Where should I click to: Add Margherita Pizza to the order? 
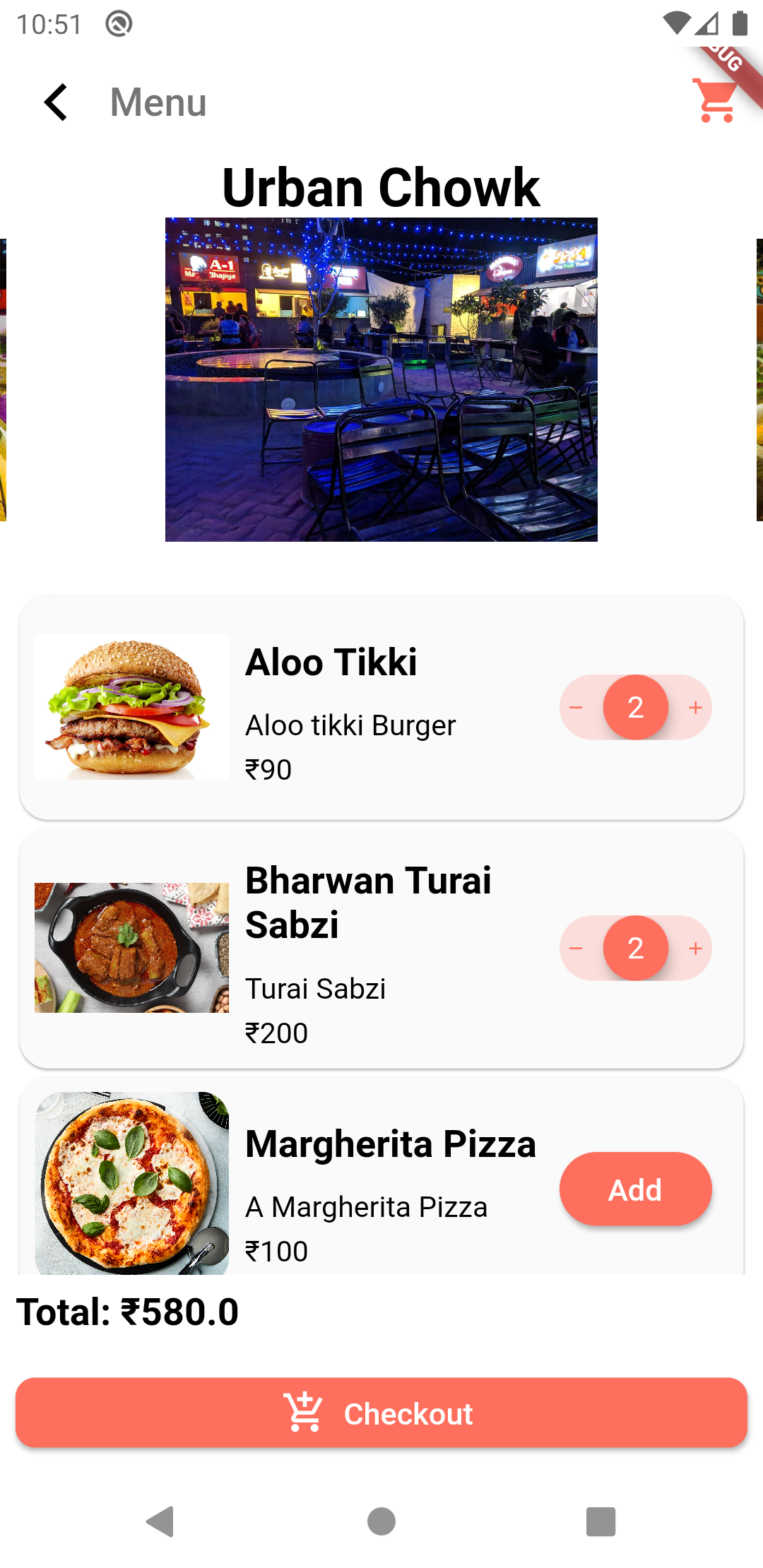[x=635, y=1189]
